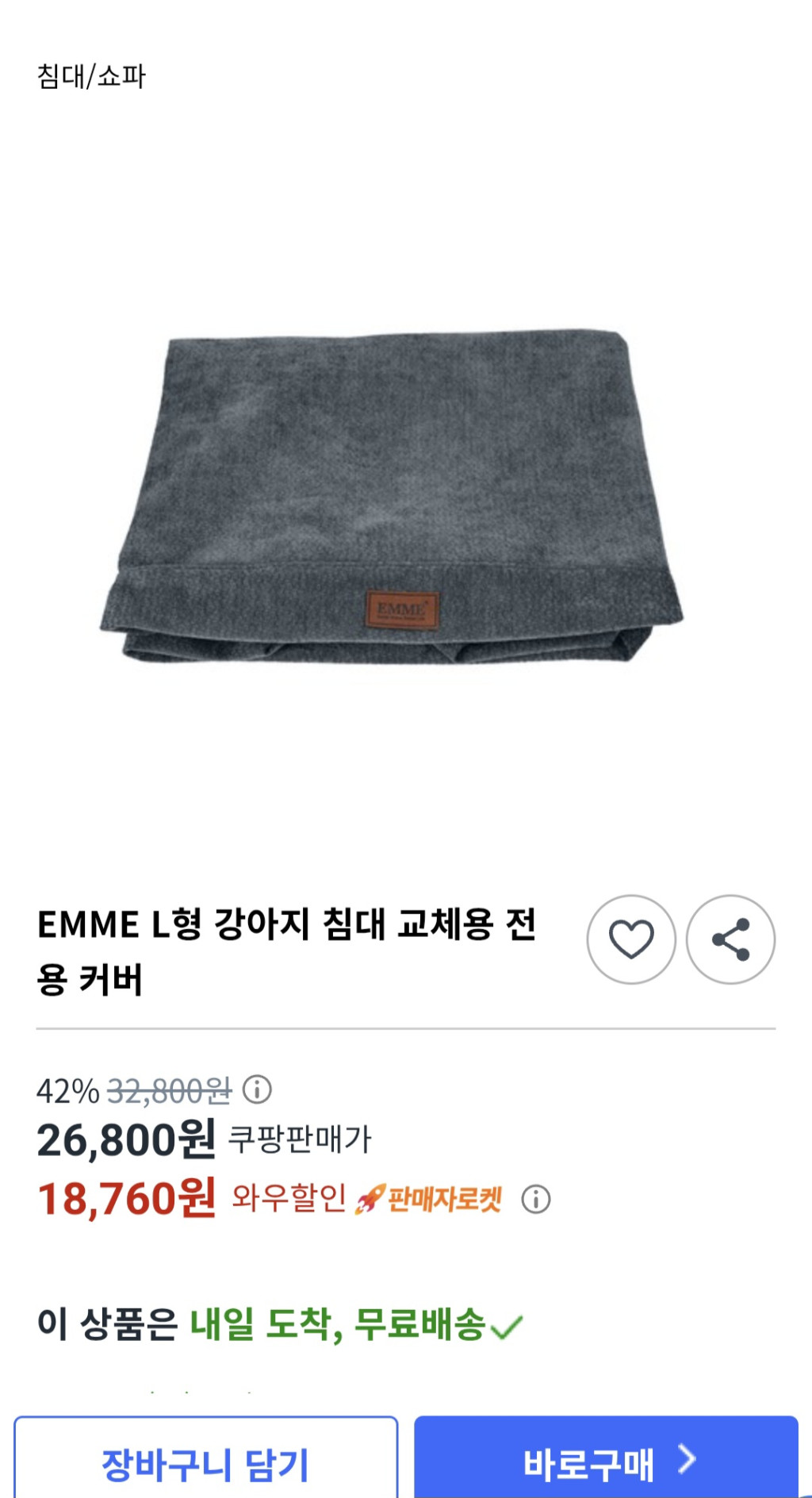
Task: Tap 장바구니 담기 to add to cart
Action: [206, 1463]
